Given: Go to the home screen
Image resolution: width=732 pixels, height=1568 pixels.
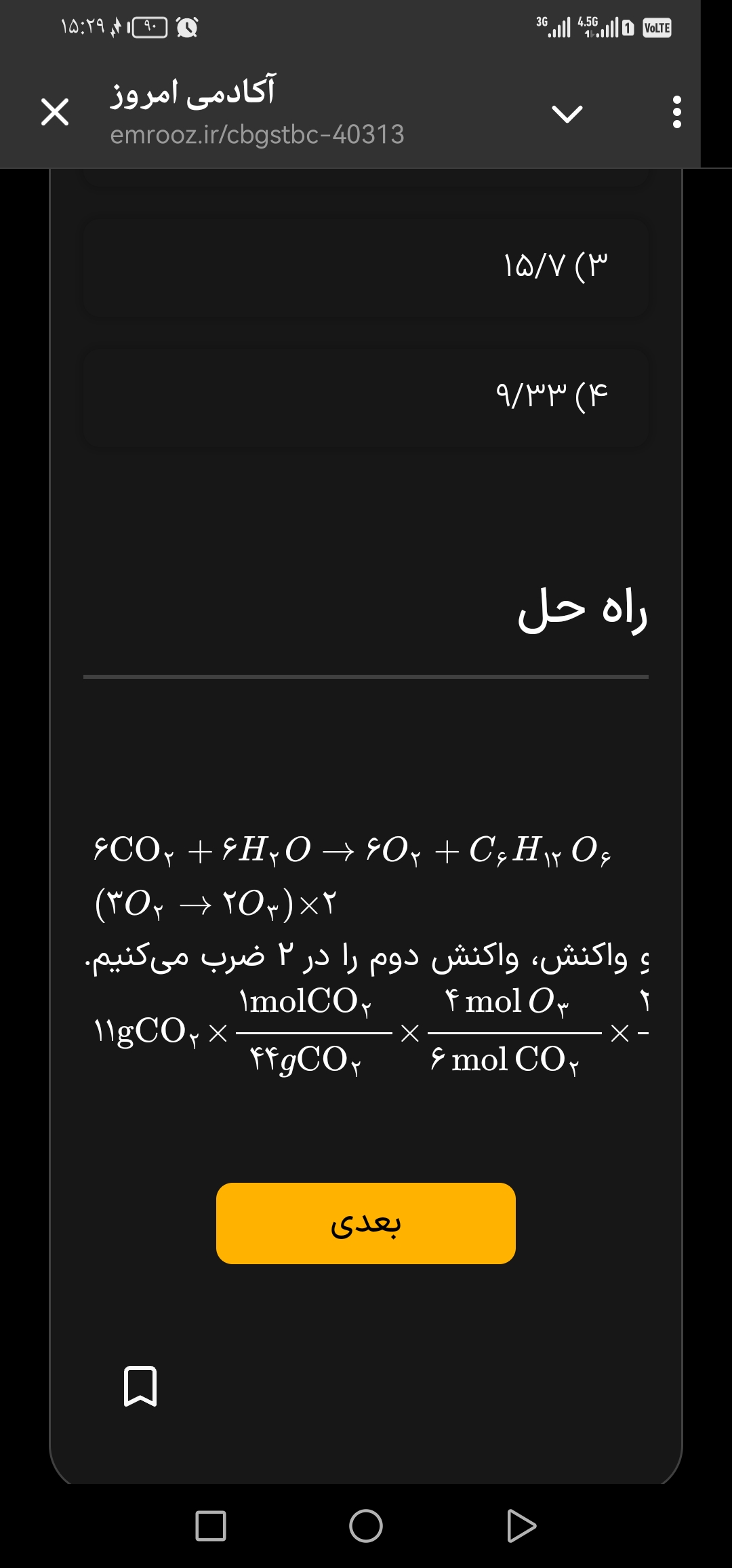Looking at the screenshot, I should coord(366,1526).
